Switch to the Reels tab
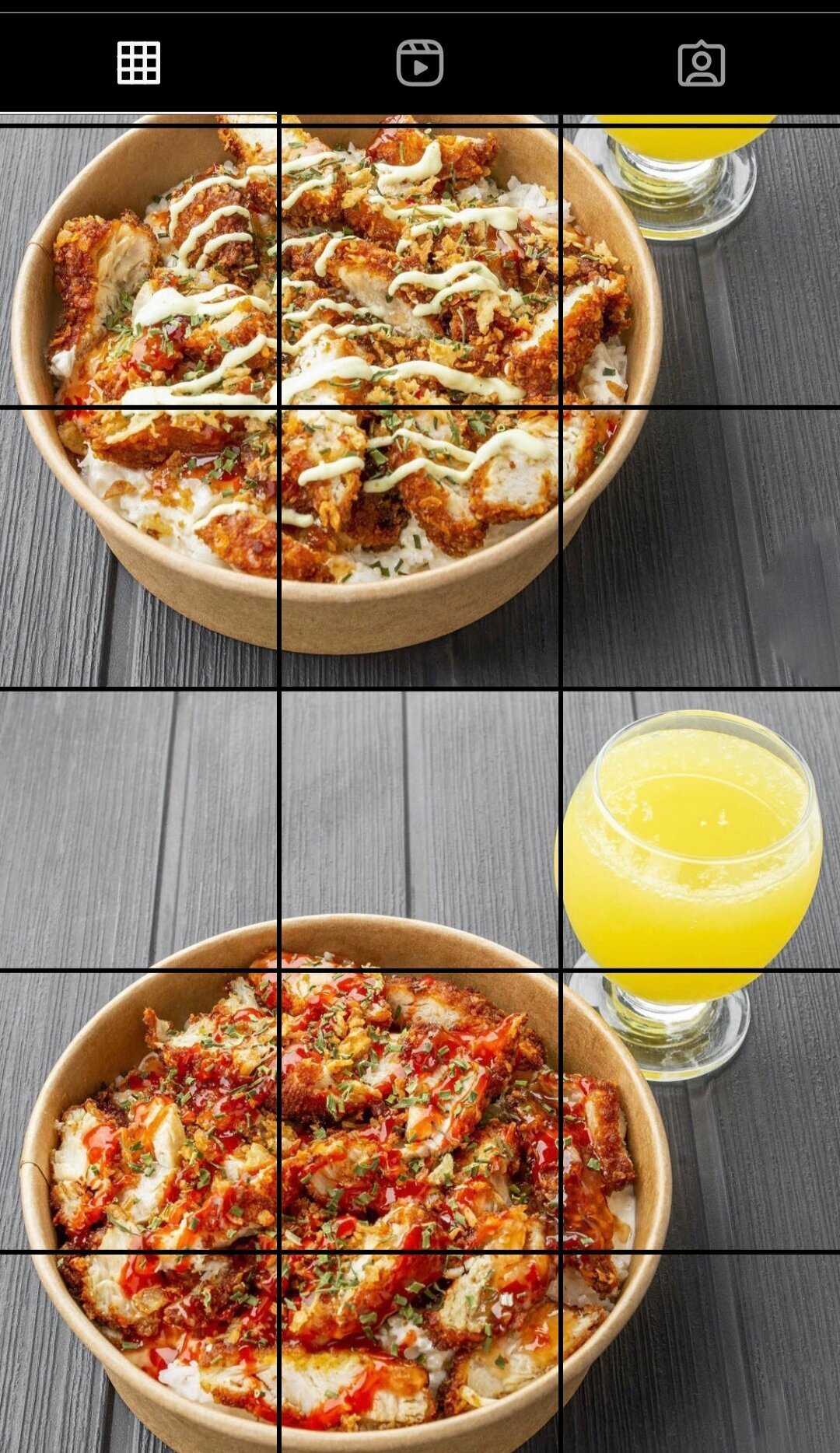This screenshot has width=840, height=1453. tap(420, 63)
